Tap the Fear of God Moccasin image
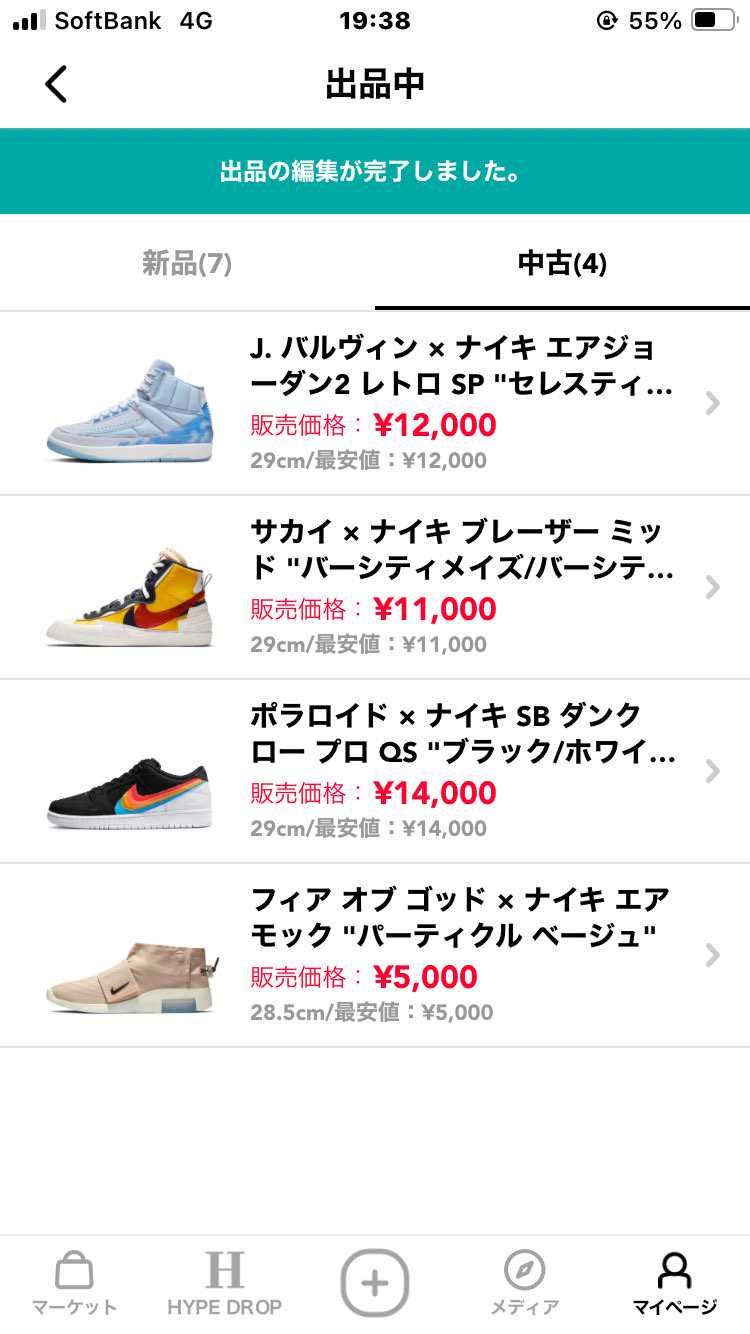The width and height of the screenshot is (750, 1334). [x=130, y=955]
